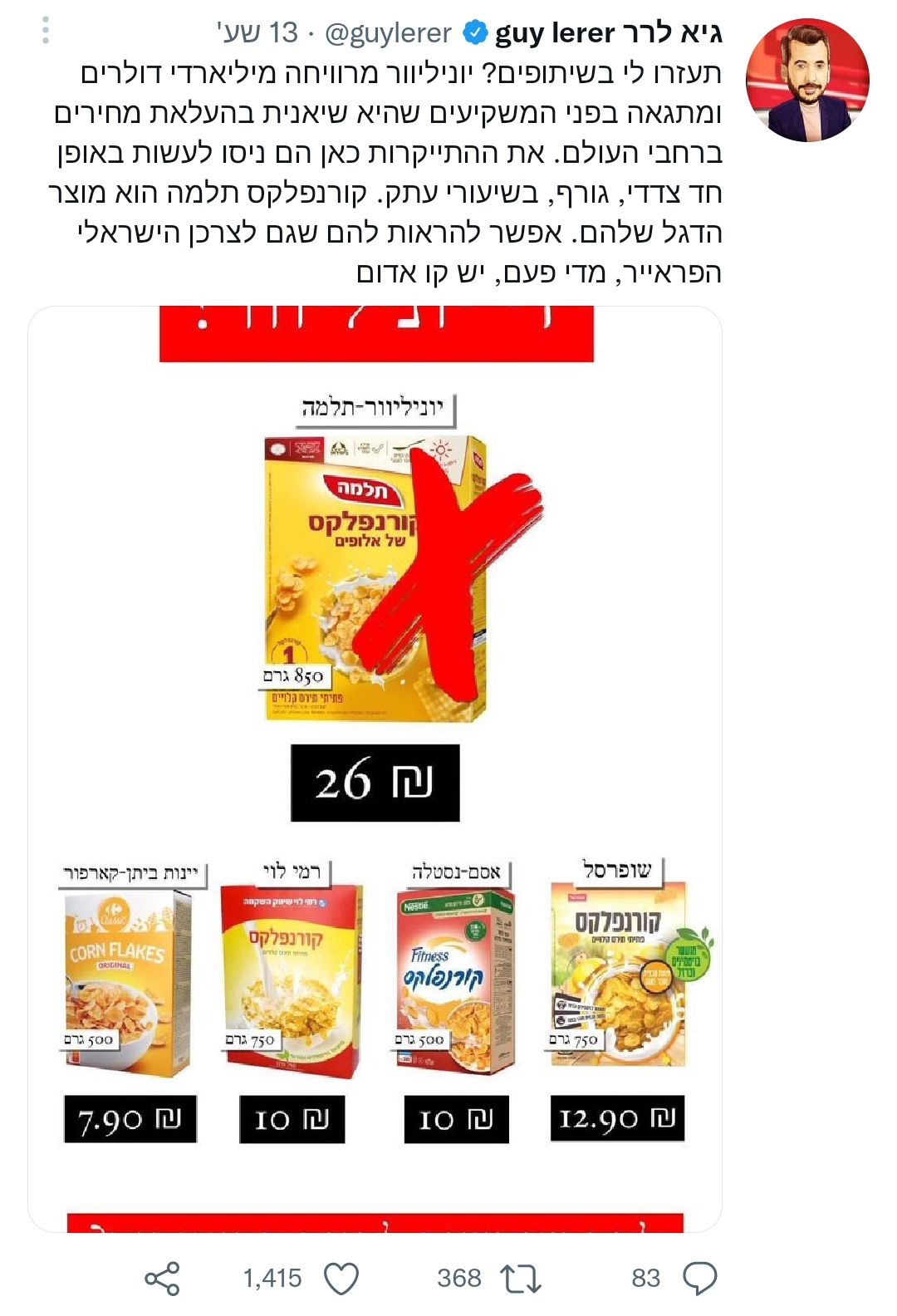Open the tweet's three-dot overflow menu
The height and width of the screenshot is (1316, 897).
click(46, 31)
